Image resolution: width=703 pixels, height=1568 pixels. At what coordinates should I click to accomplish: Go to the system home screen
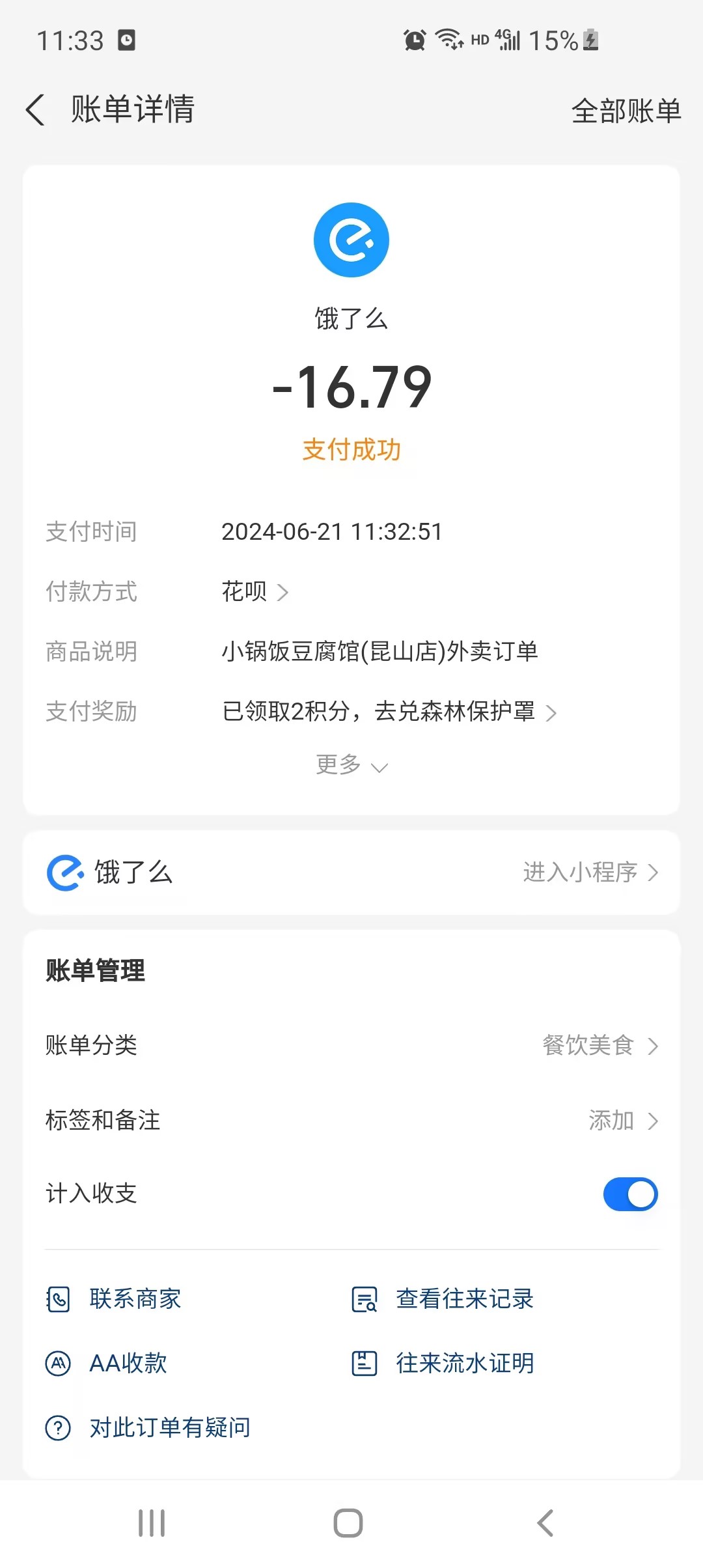348,1523
